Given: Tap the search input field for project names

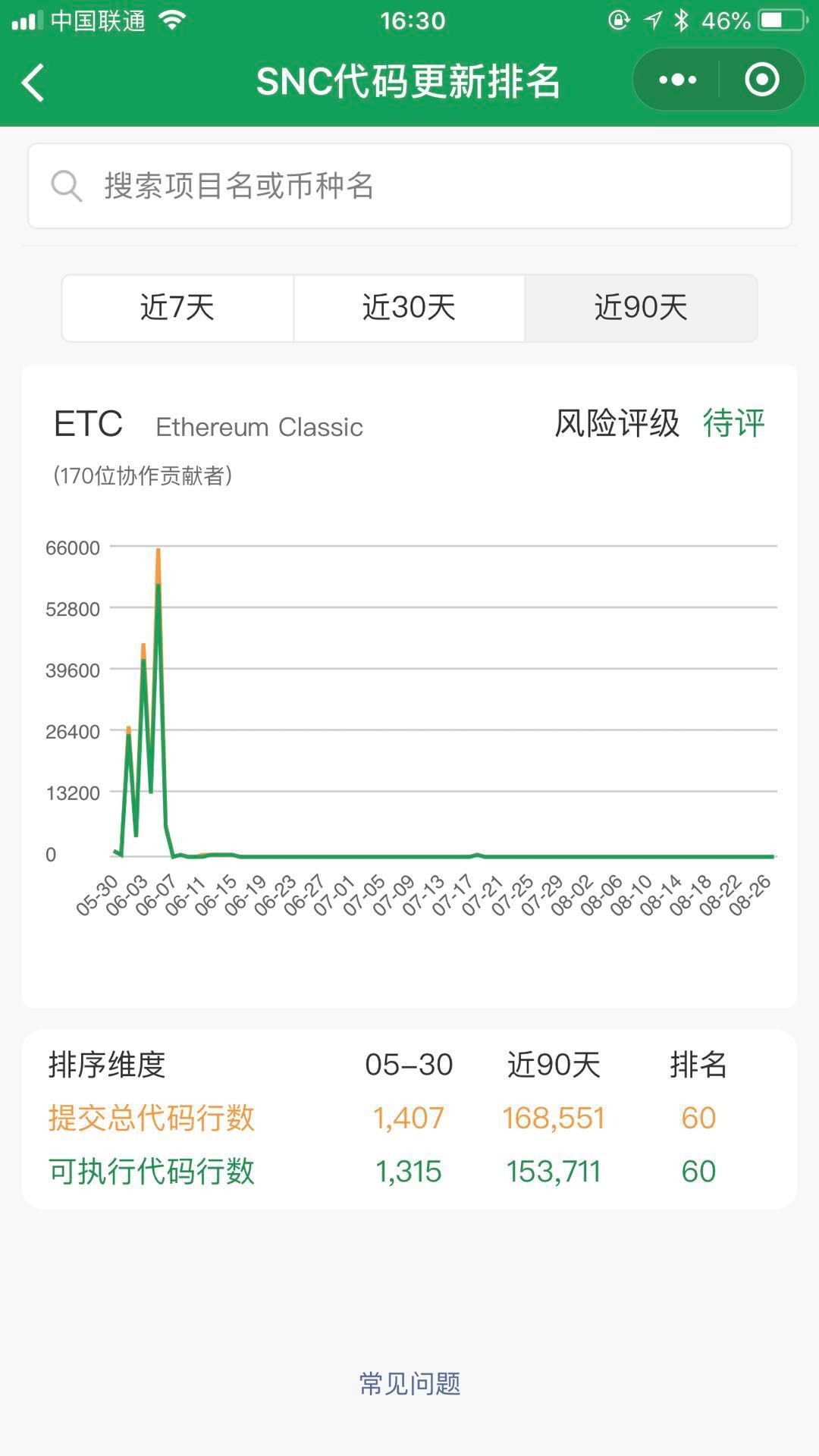Looking at the screenshot, I should pos(409,184).
